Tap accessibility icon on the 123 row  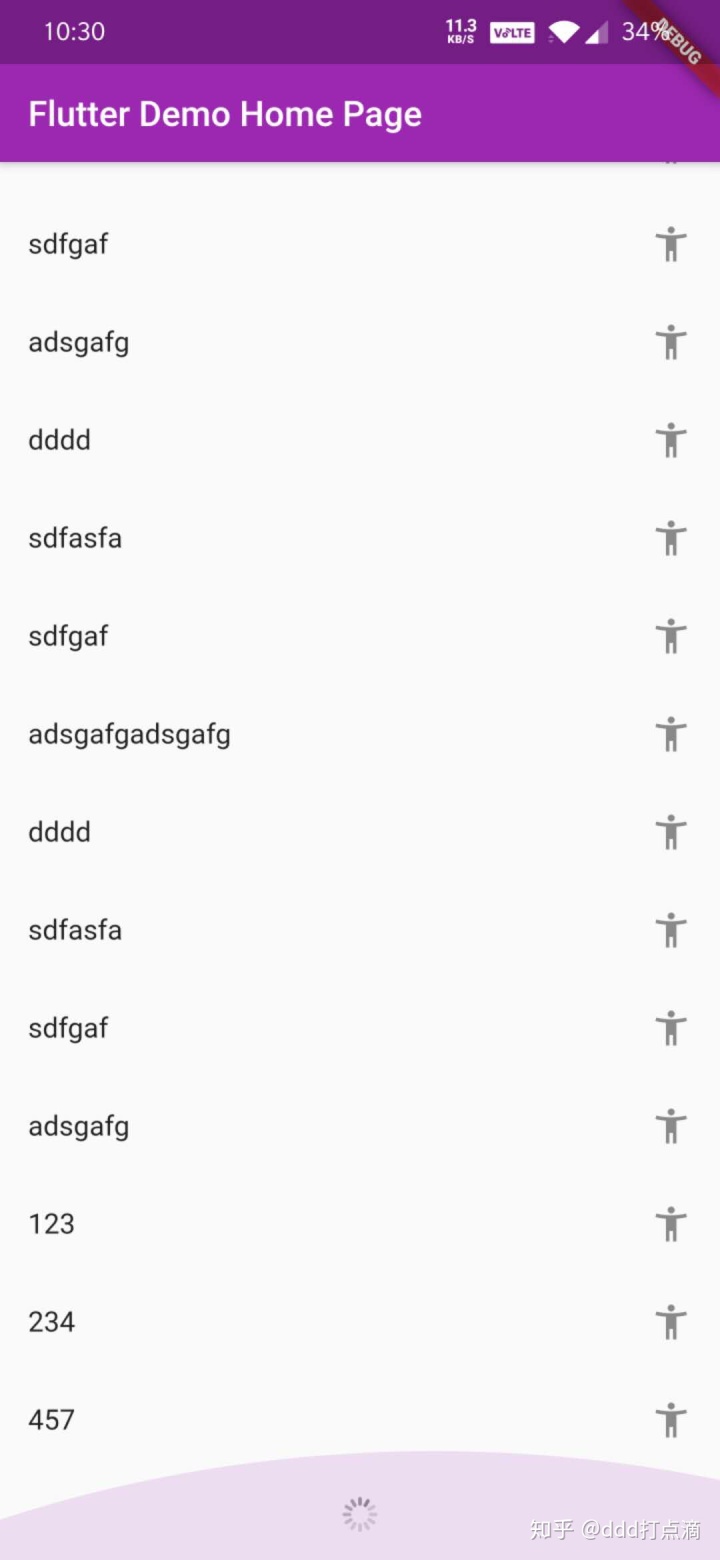click(671, 1224)
